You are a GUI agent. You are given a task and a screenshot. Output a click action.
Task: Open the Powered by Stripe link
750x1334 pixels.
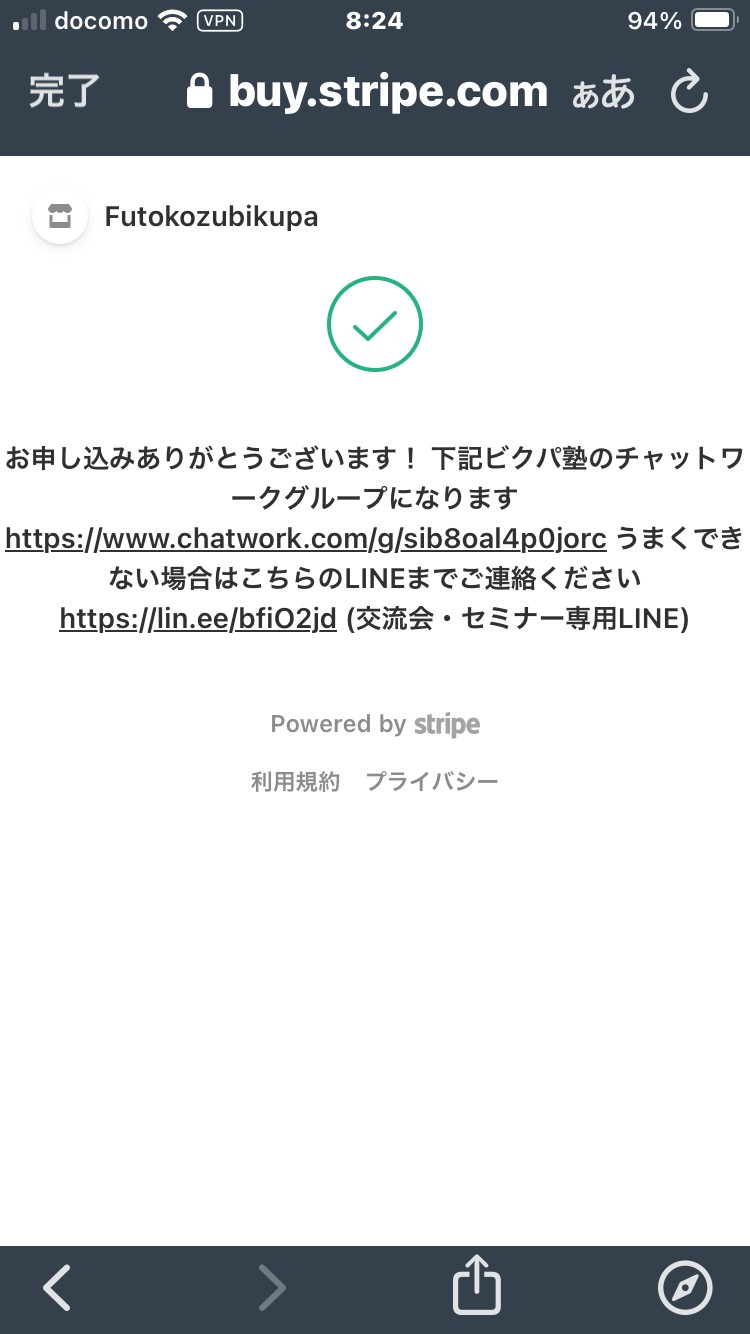point(375,725)
